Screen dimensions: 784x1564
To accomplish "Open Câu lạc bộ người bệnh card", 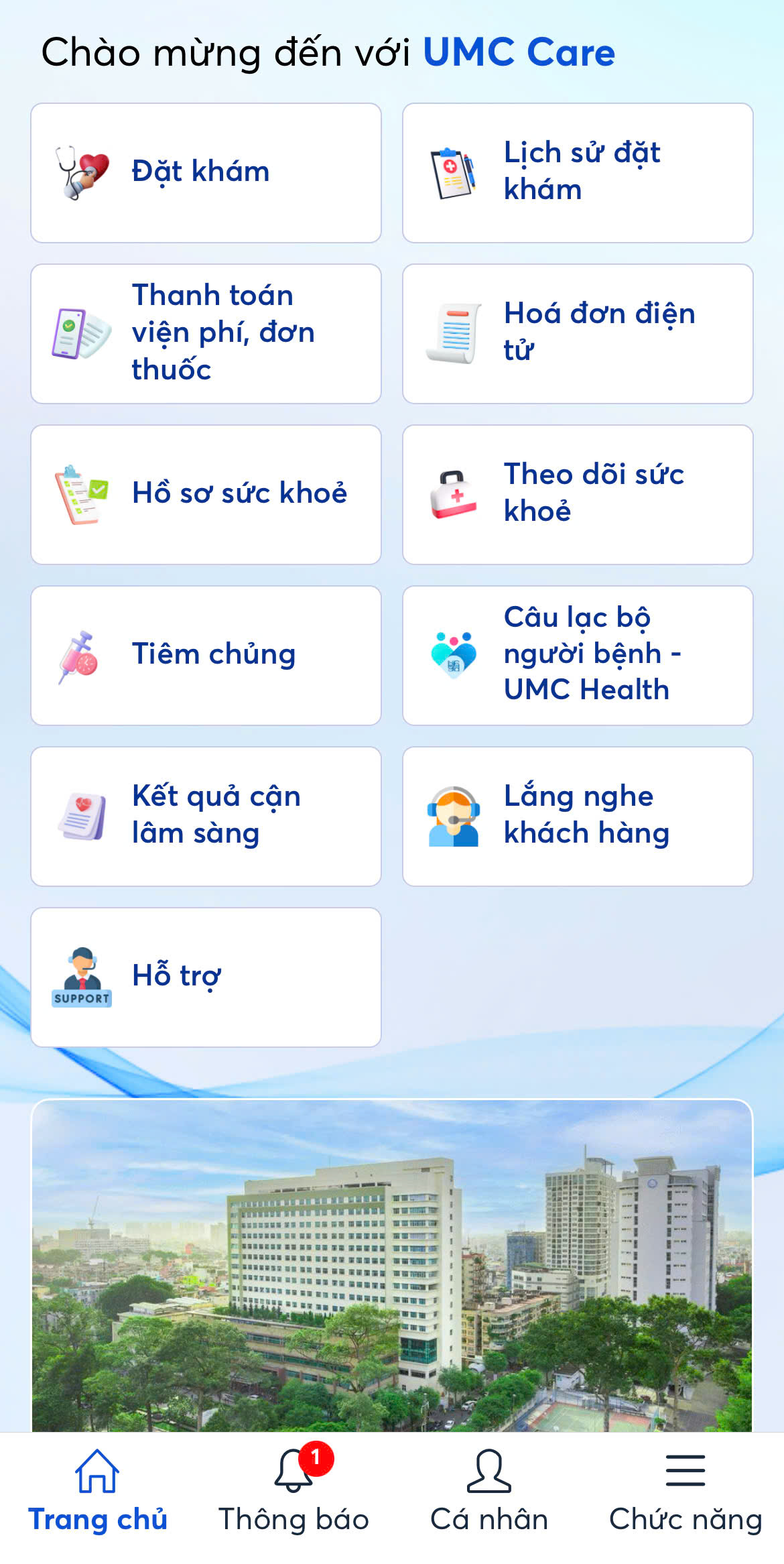I will 577,655.
